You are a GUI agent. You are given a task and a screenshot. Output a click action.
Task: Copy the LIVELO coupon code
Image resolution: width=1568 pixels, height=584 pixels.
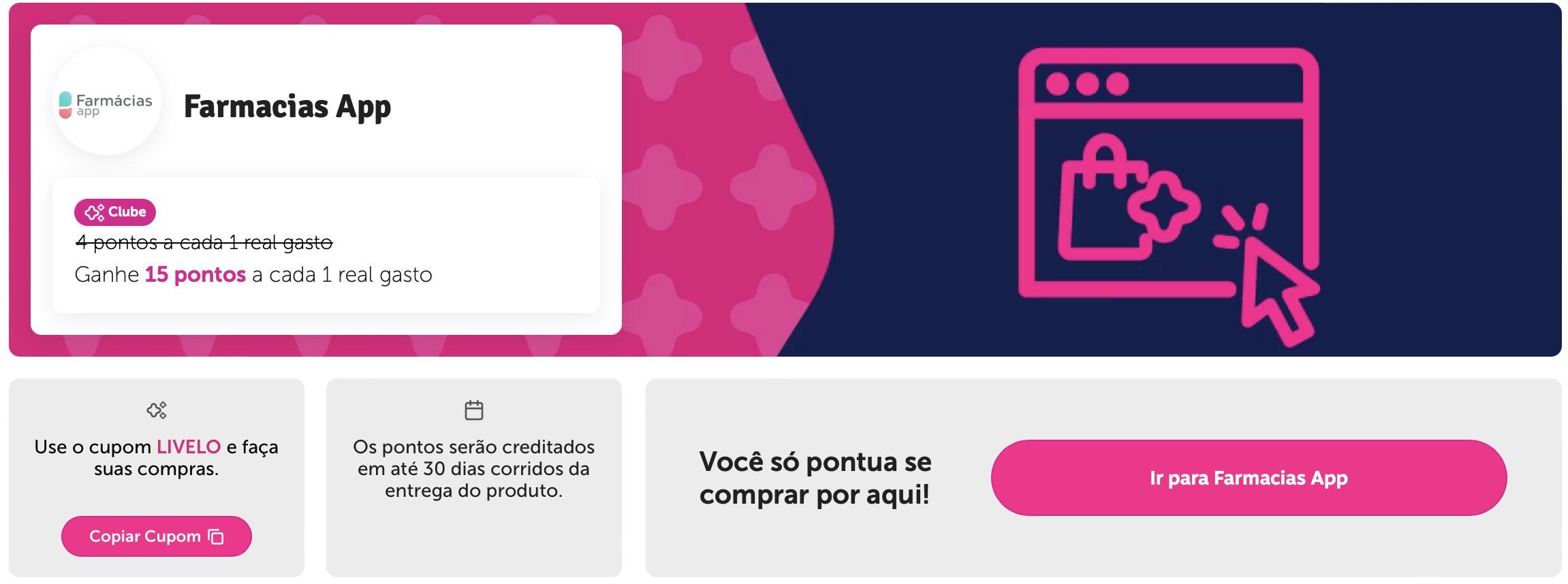point(156,536)
